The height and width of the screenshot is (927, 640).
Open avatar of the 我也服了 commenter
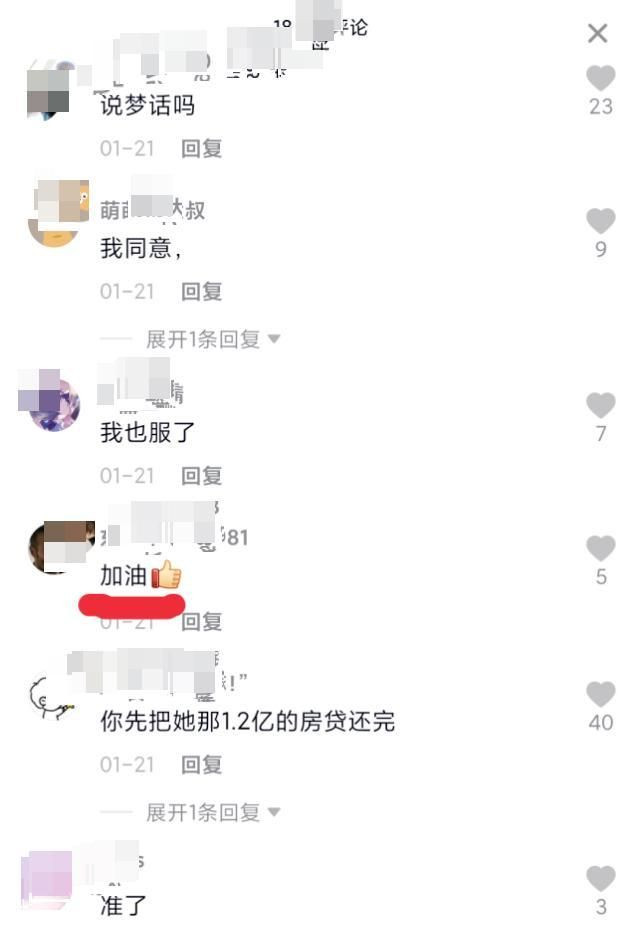(x=54, y=402)
